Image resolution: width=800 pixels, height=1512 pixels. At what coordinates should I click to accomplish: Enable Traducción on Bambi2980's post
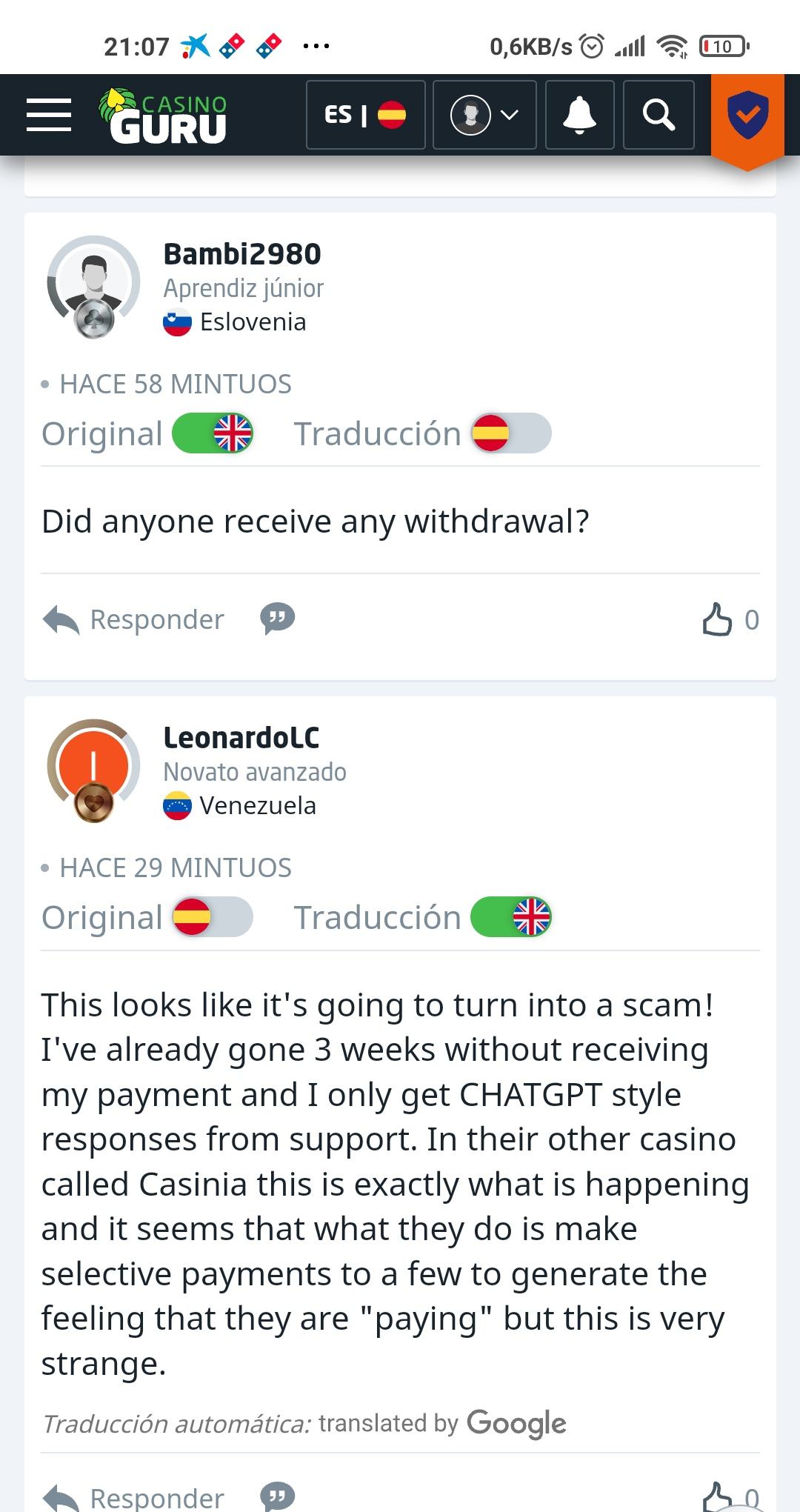(x=511, y=433)
